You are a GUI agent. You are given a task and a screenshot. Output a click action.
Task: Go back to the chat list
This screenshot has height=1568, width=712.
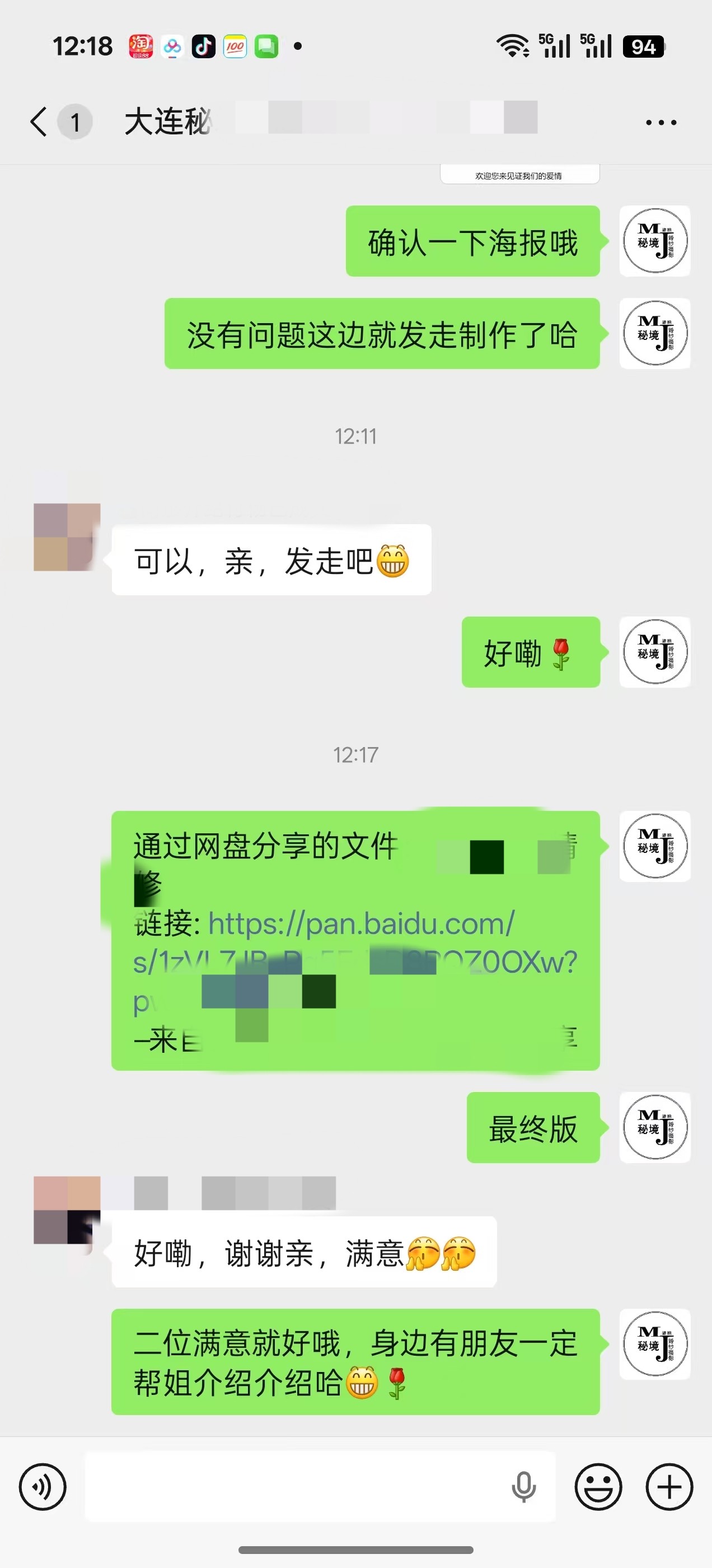pos(39,122)
